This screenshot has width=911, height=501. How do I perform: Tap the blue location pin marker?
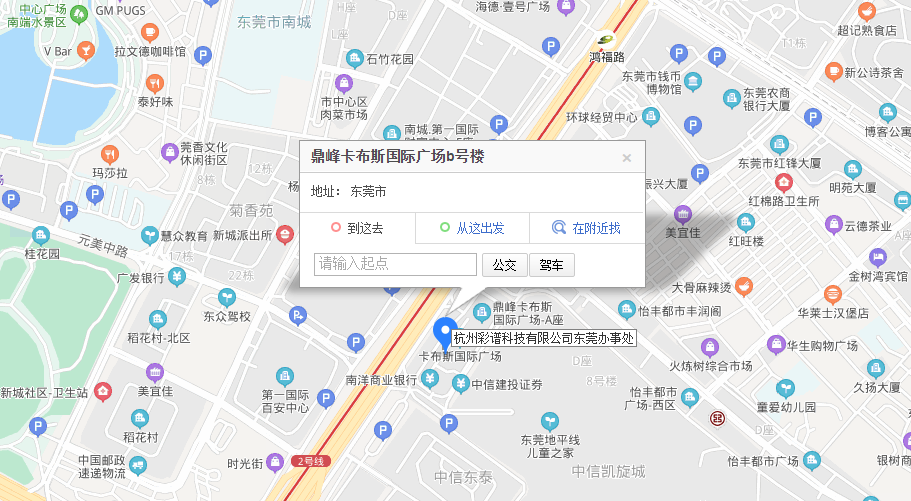point(444,330)
